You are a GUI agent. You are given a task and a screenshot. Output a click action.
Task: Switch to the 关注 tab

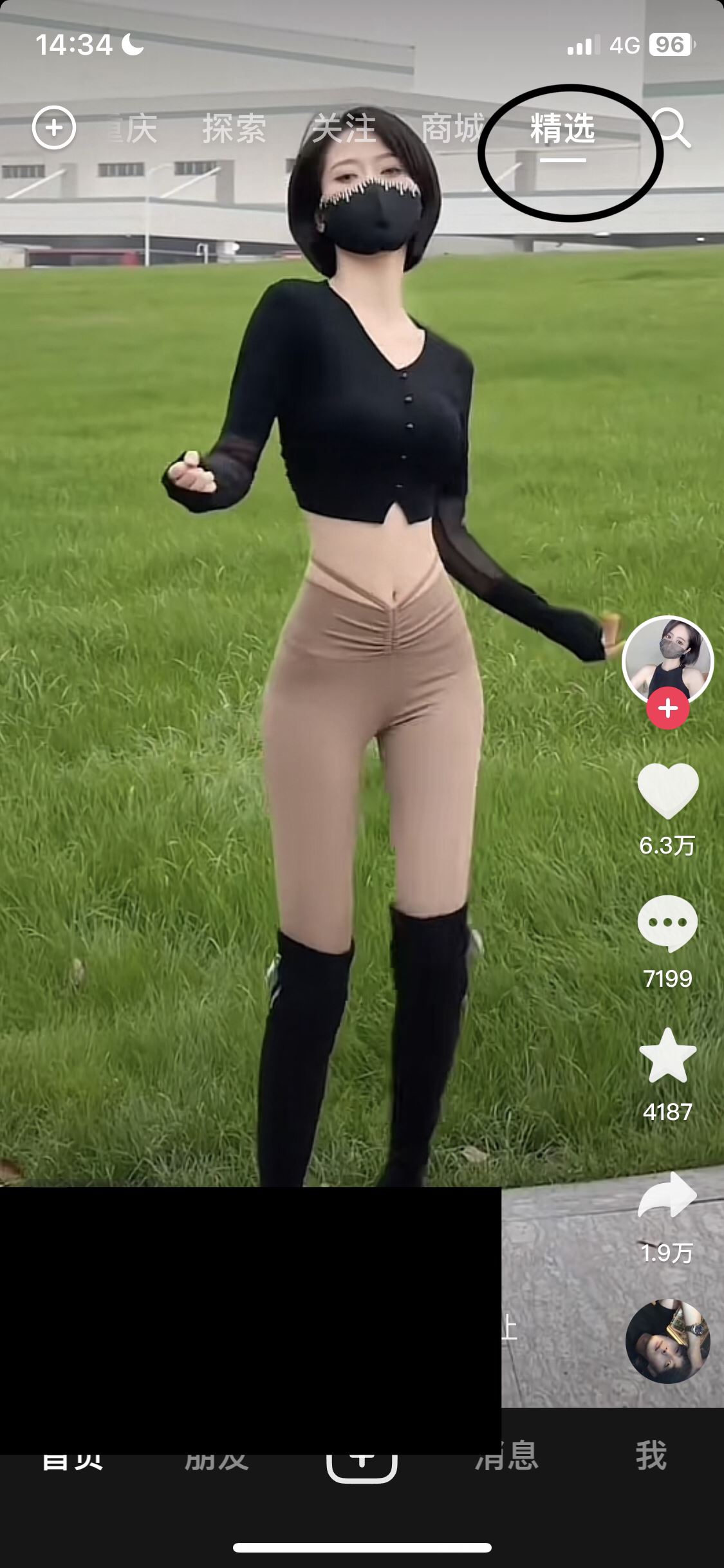point(344,128)
